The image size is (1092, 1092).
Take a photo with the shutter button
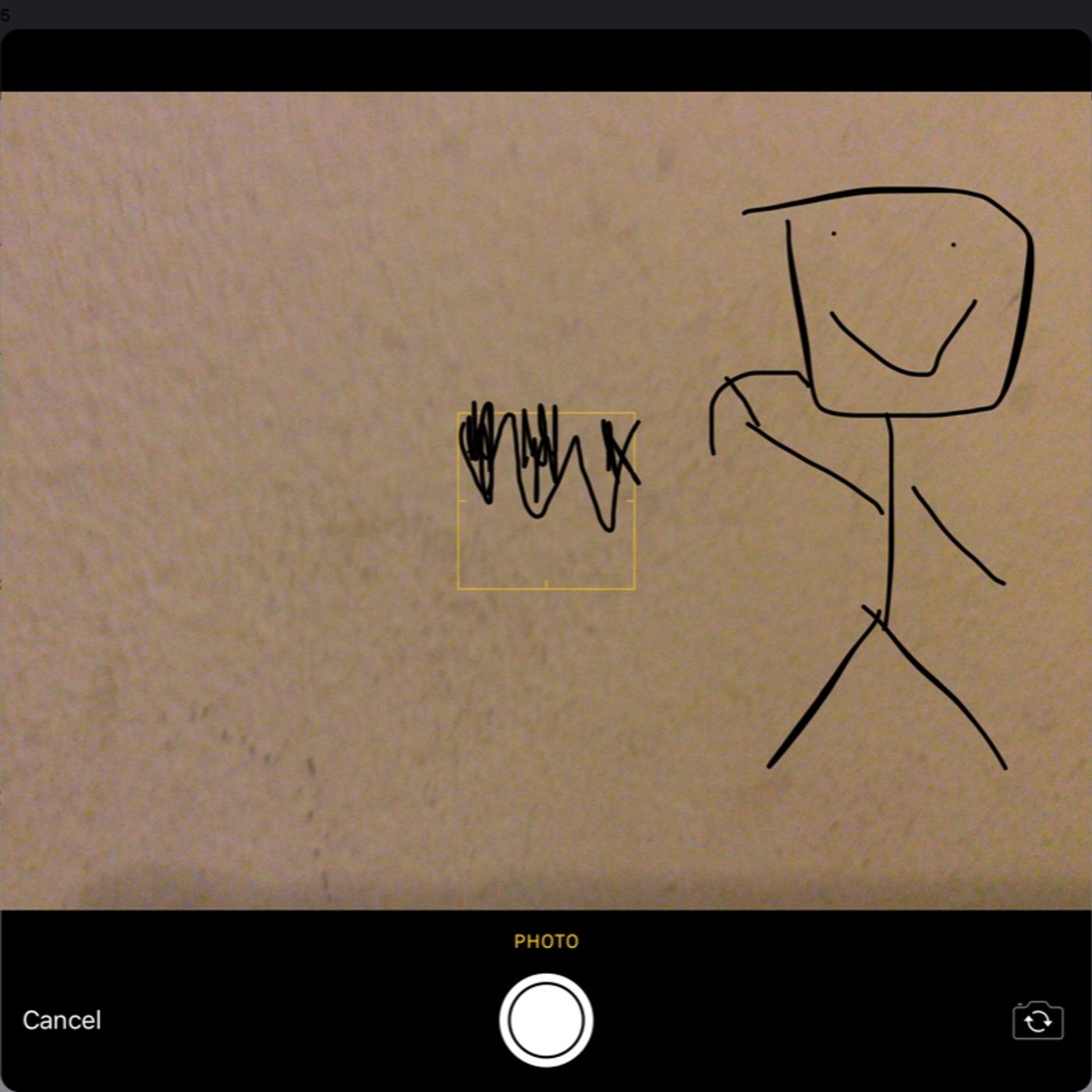click(x=546, y=1020)
